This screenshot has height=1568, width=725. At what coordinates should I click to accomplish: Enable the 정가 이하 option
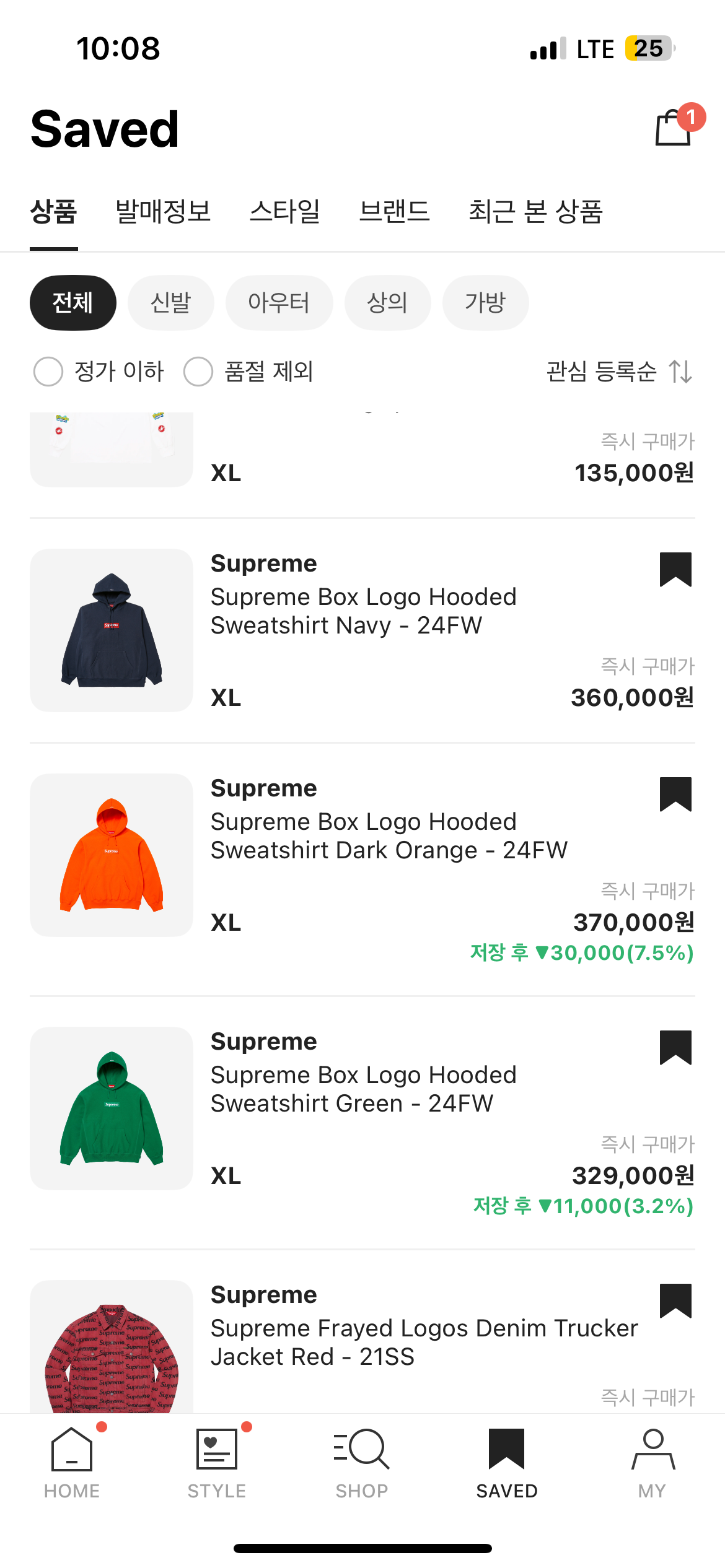99,372
